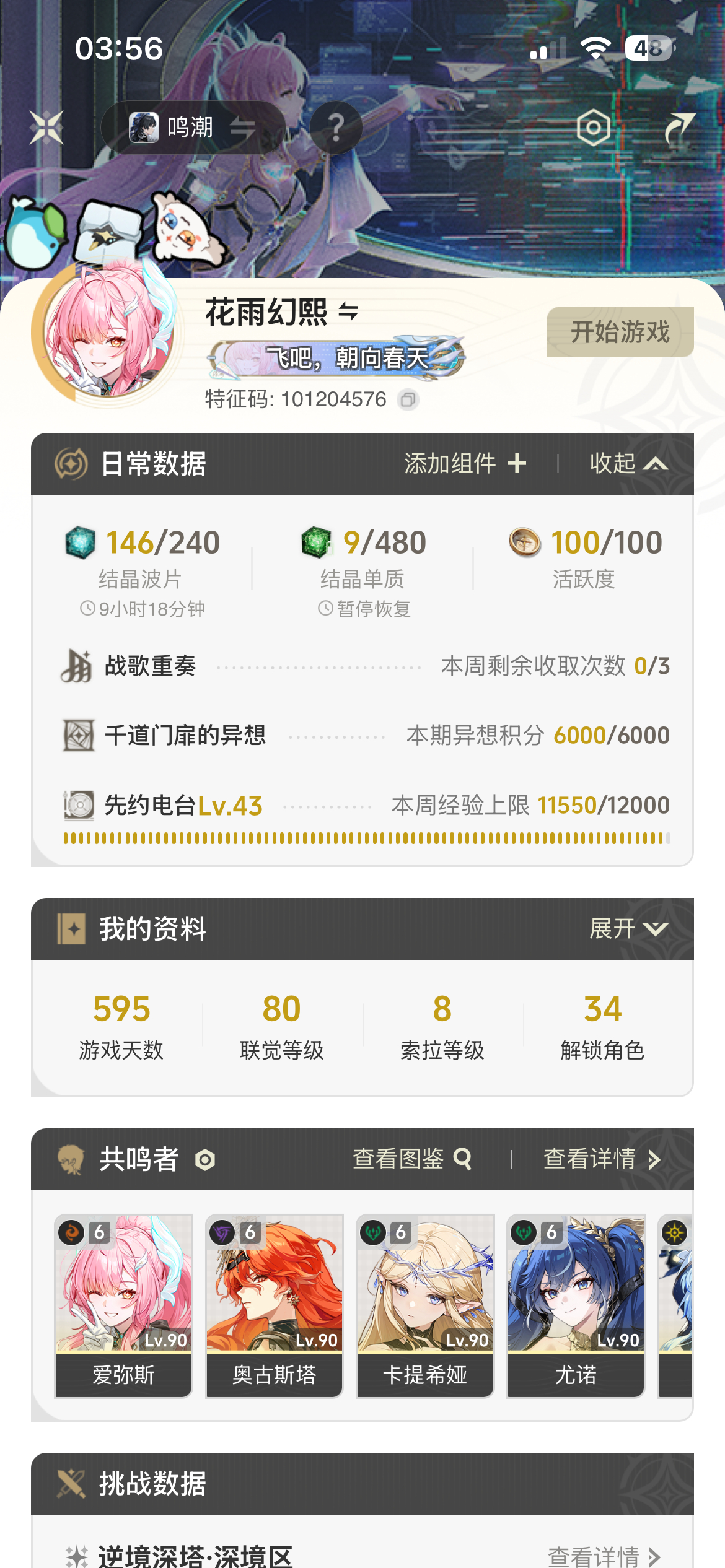Tap 添加组件 to add a widget

(x=465, y=463)
